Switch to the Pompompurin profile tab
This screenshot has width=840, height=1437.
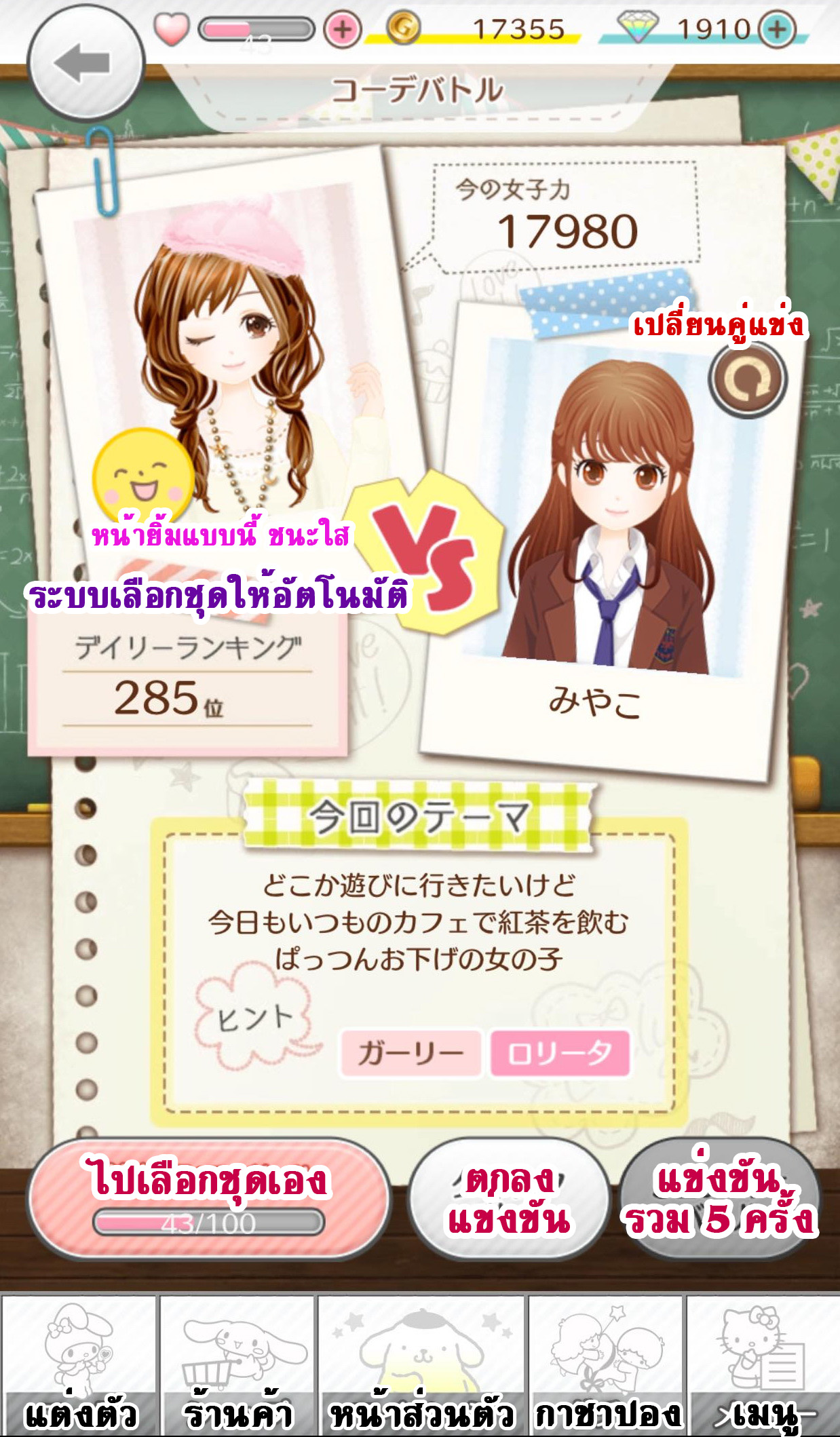pyautogui.click(x=421, y=1365)
